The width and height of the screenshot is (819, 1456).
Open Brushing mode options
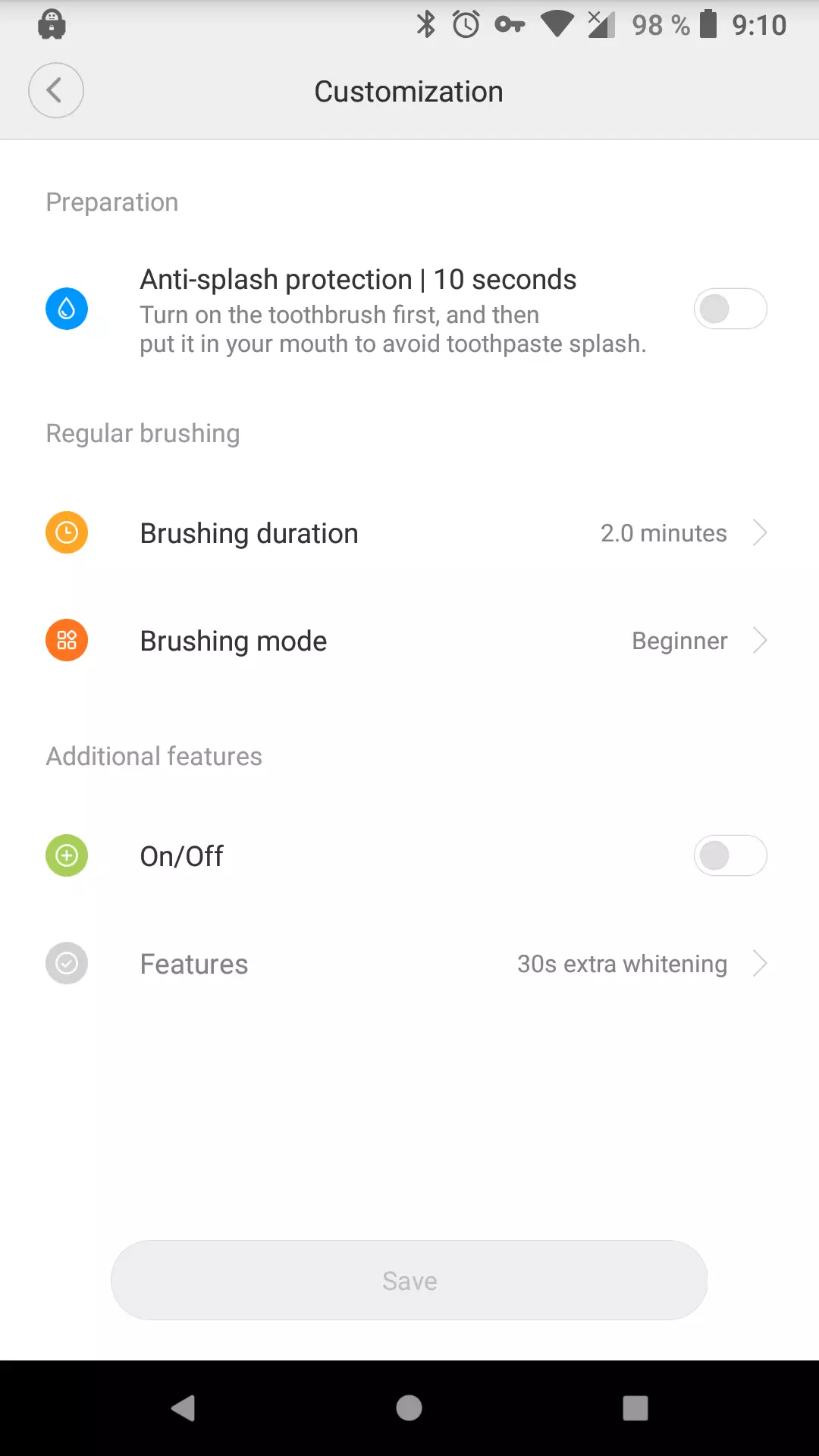coord(409,641)
